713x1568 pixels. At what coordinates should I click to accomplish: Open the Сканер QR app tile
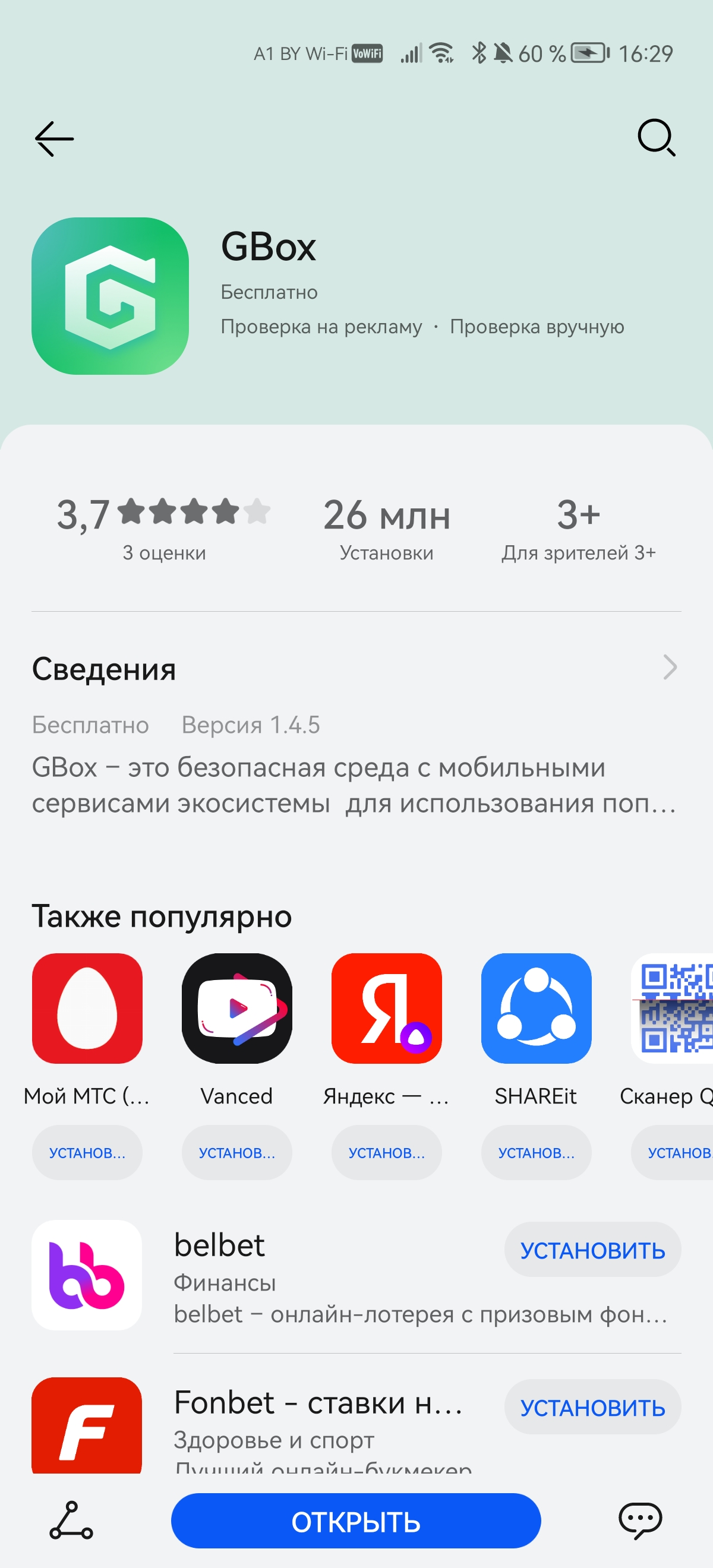point(673,1009)
